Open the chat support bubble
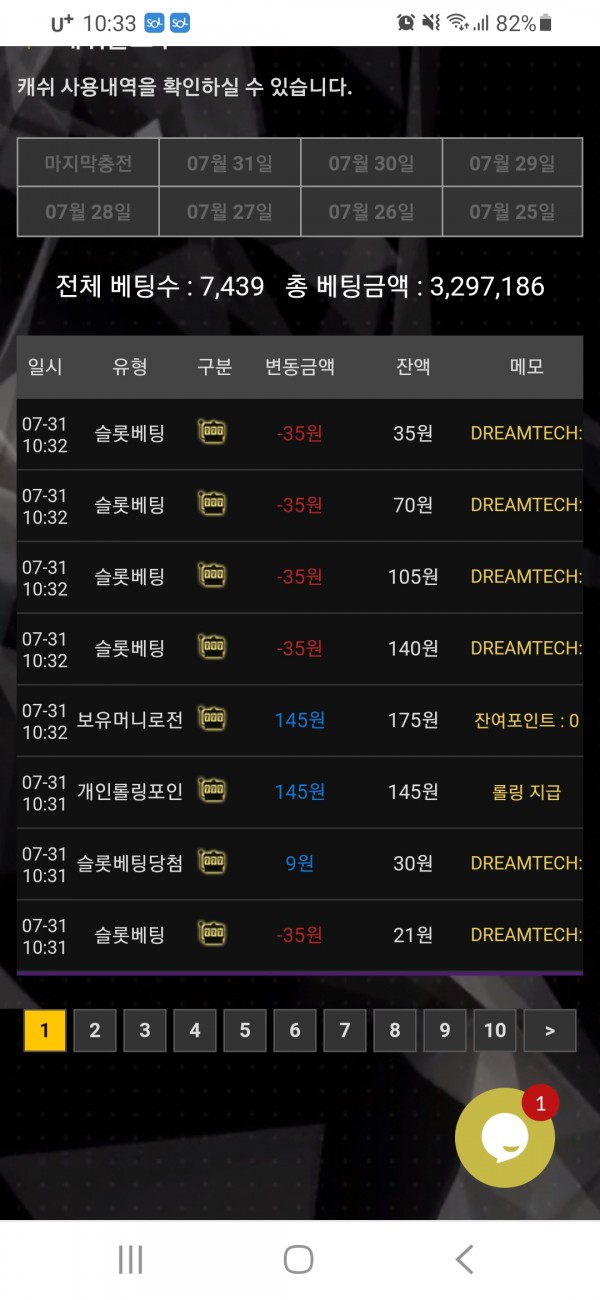The image size is (600, 1300). click(505, 1137)
